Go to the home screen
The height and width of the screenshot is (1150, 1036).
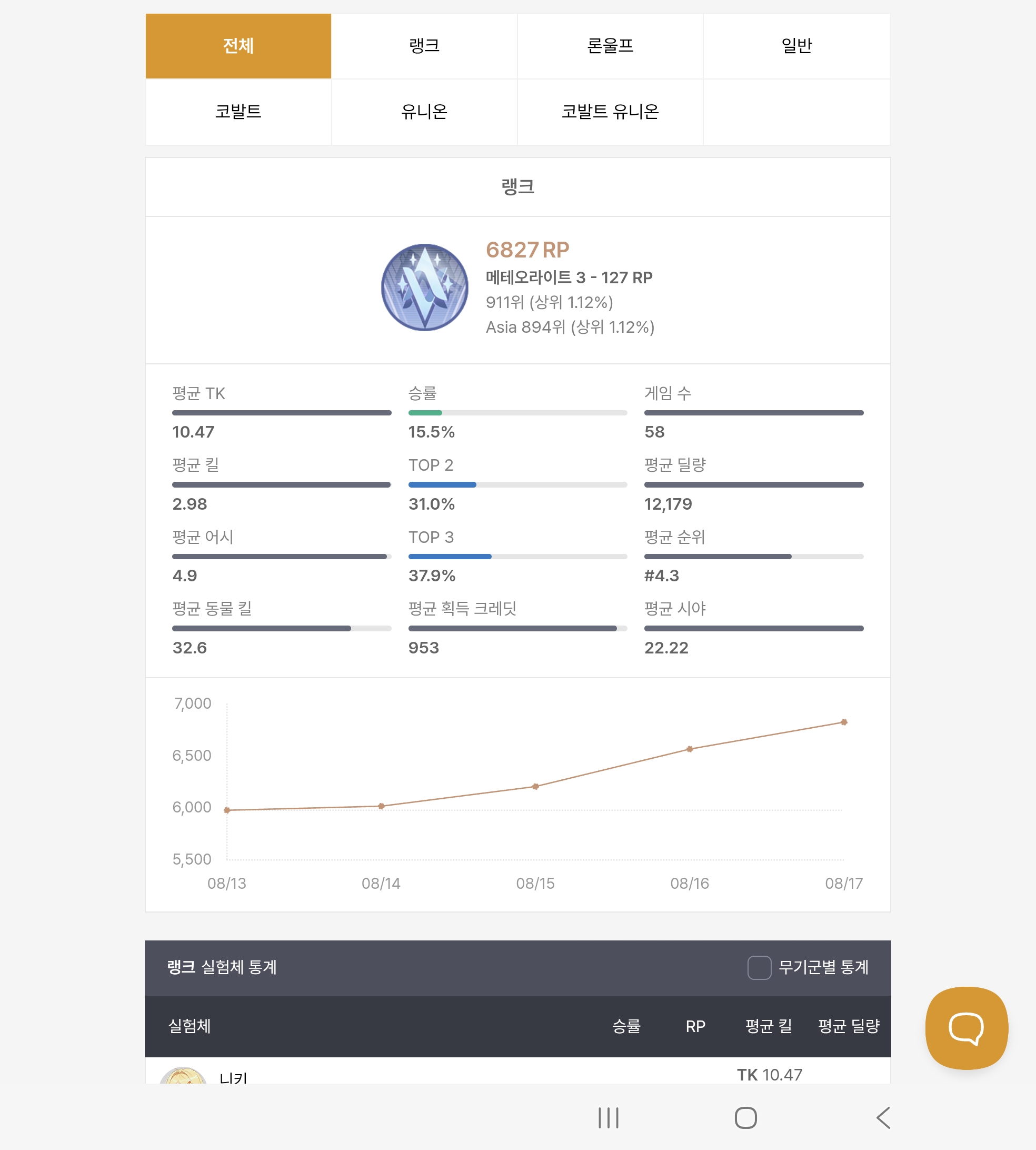(746, 1117)
